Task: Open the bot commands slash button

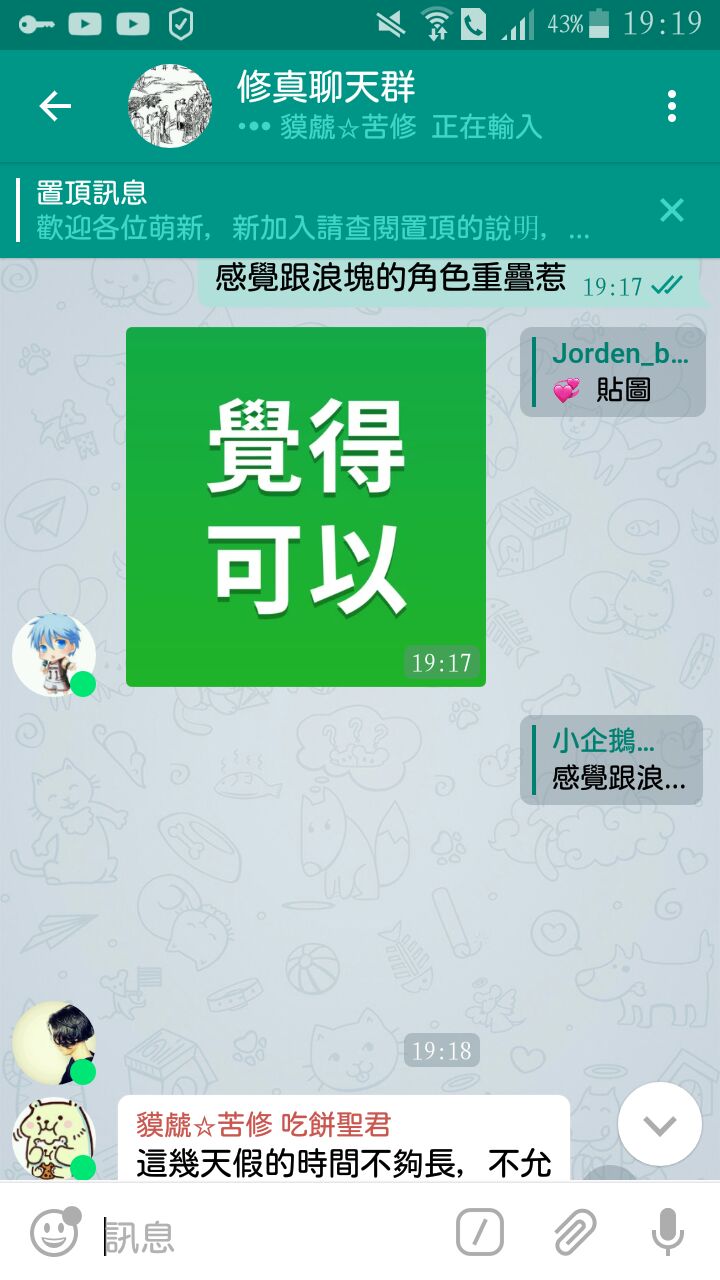Action: pos(480,1232)
